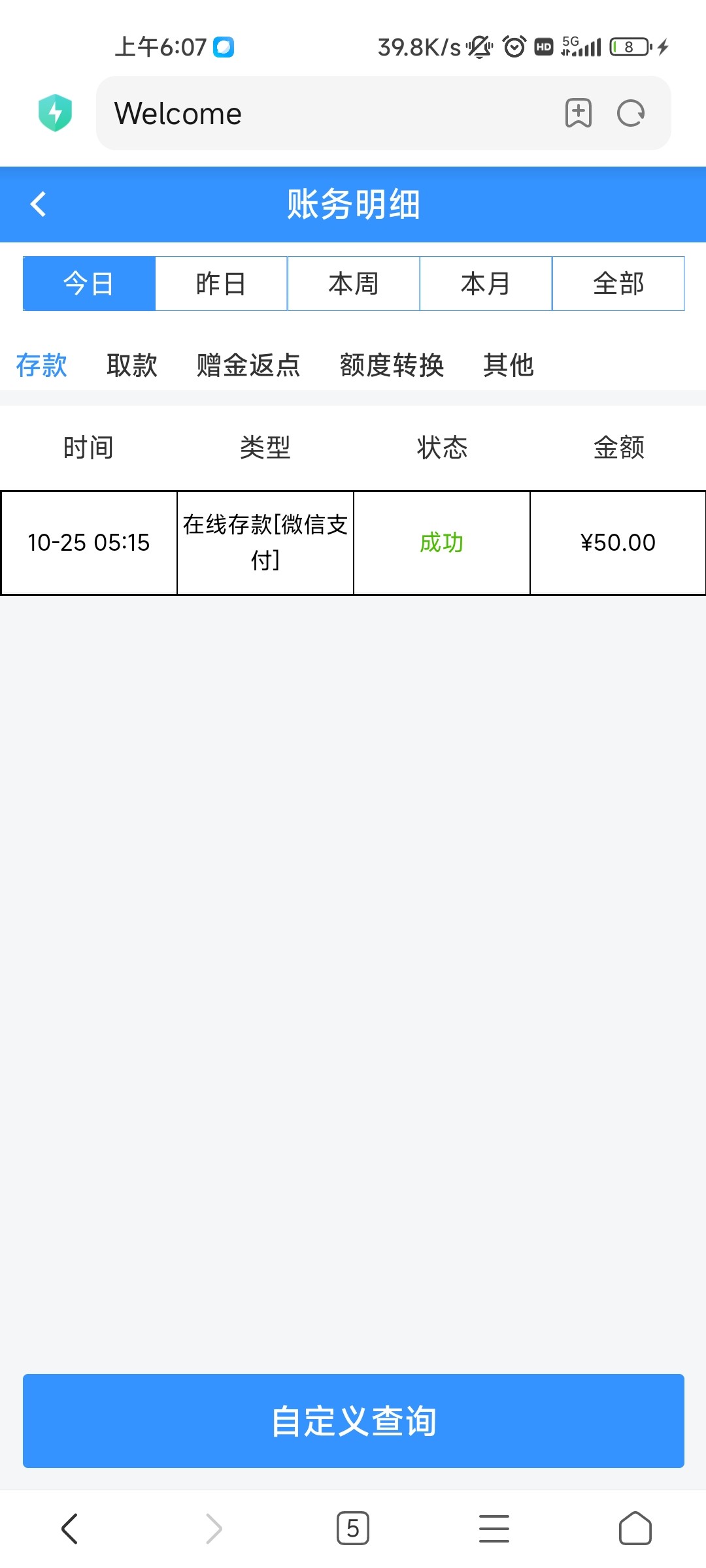This screenshot has height=1568, width=706.
Task: Tap the green 成功 status text
Action: 441,542
